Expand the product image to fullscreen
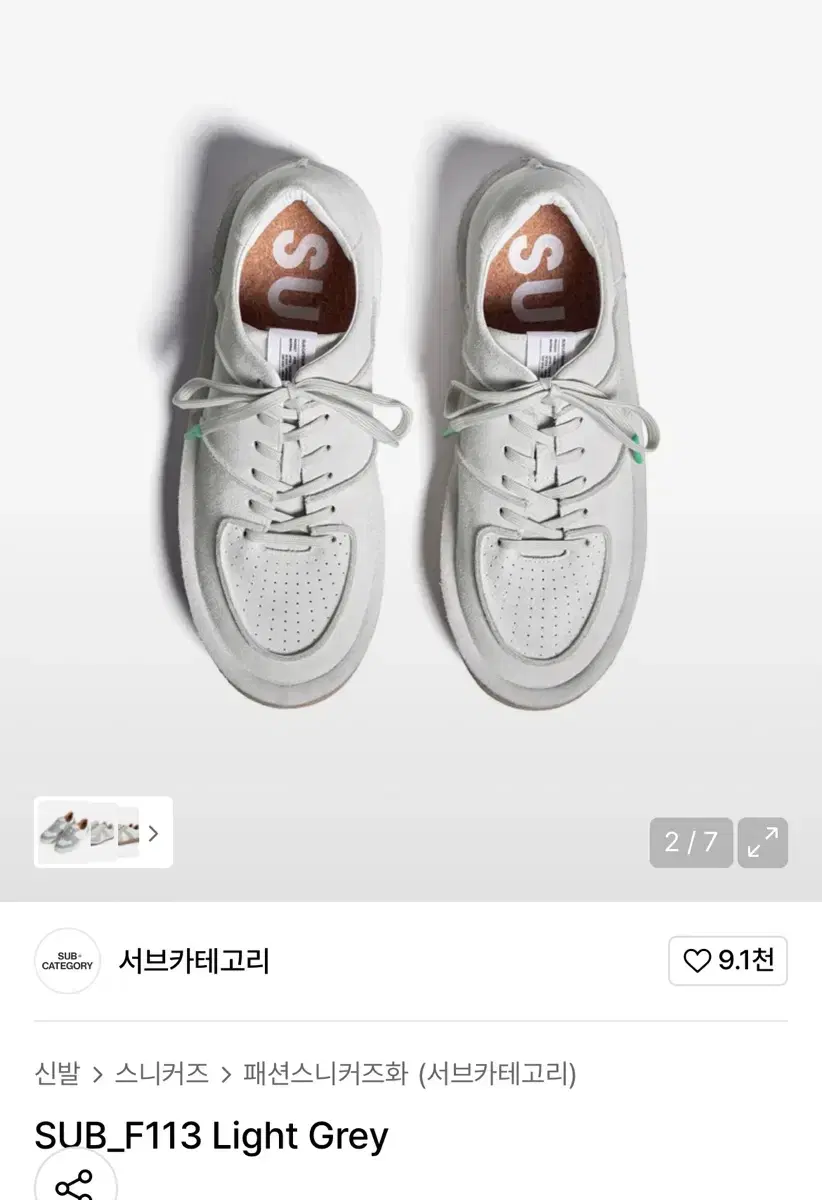 (x=763, y=843)
